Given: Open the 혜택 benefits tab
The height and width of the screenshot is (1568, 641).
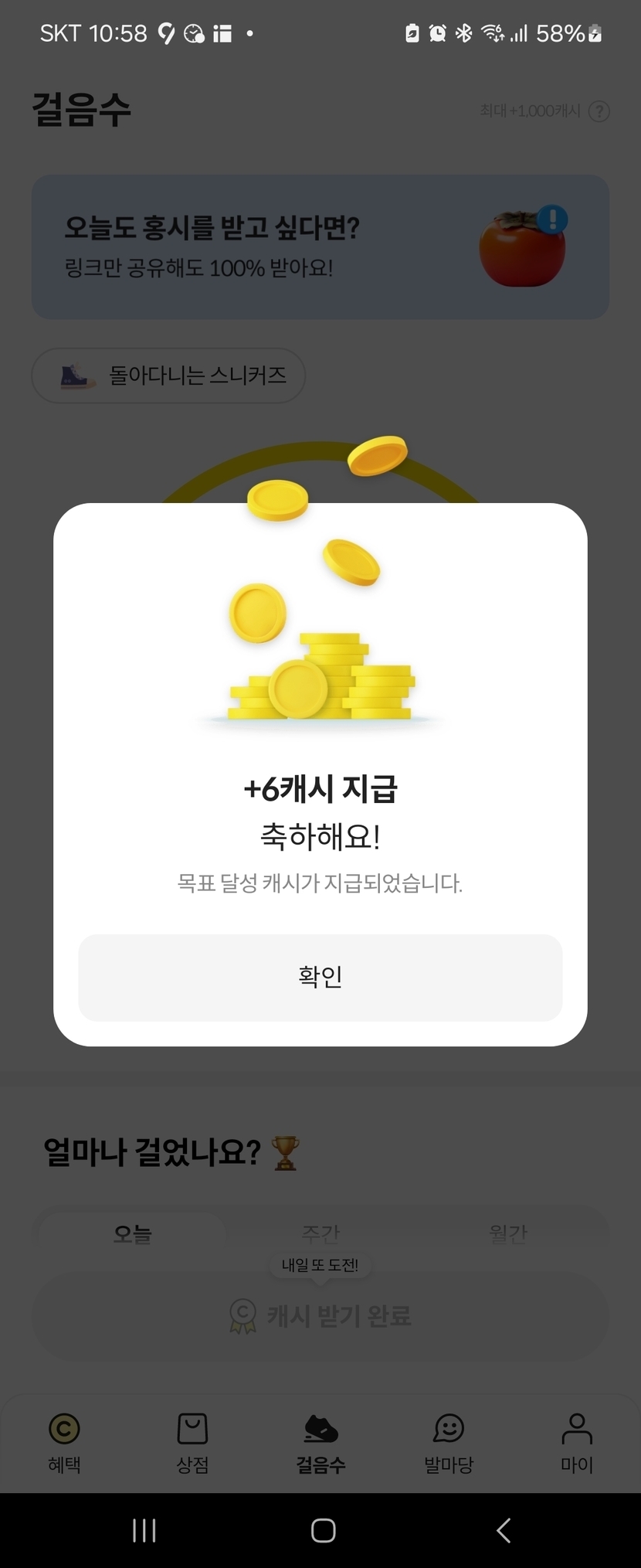Looking at the screenshot, I should 64,1442.
